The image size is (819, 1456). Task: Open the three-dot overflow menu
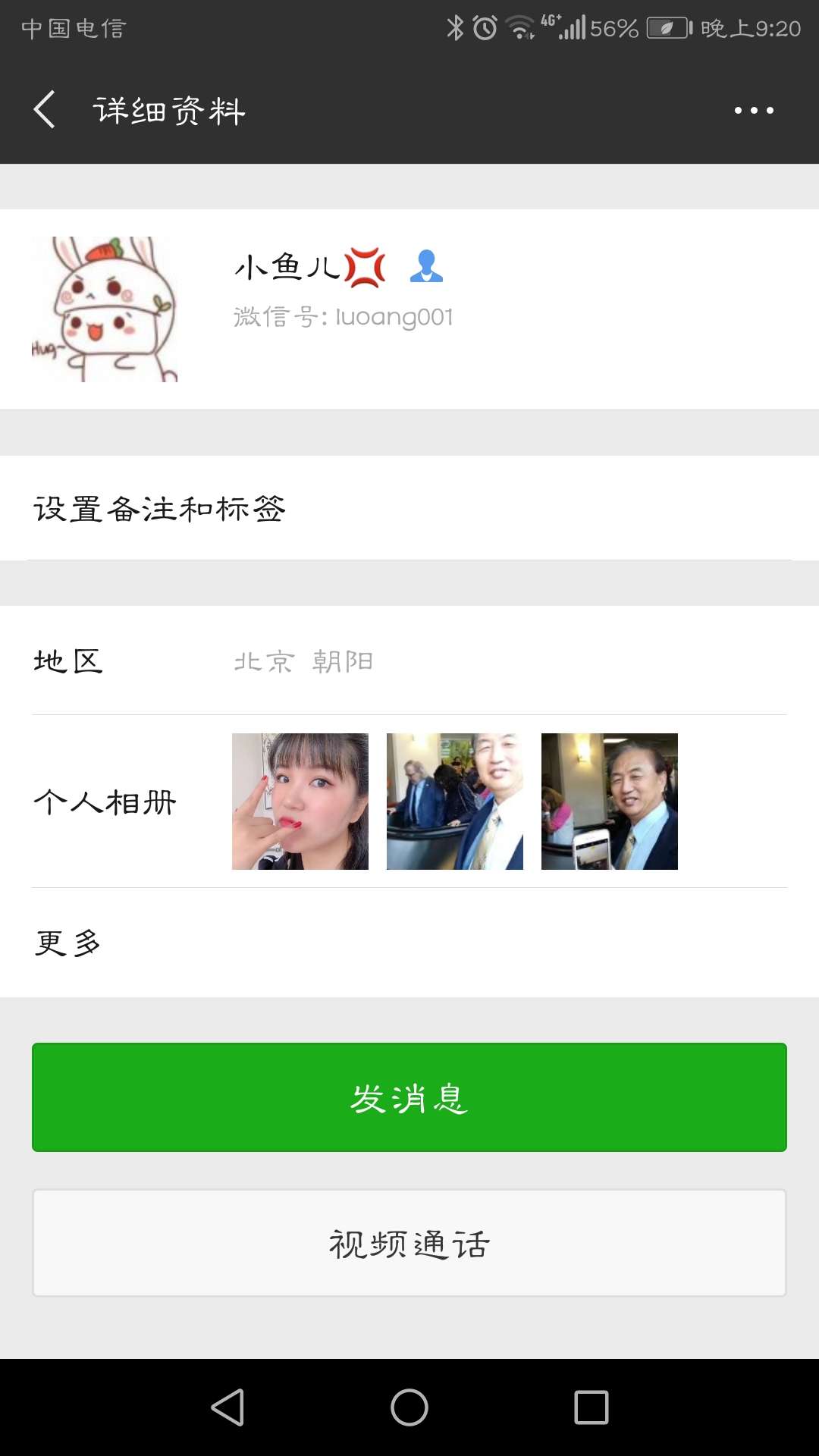click(x=753, y=111)
